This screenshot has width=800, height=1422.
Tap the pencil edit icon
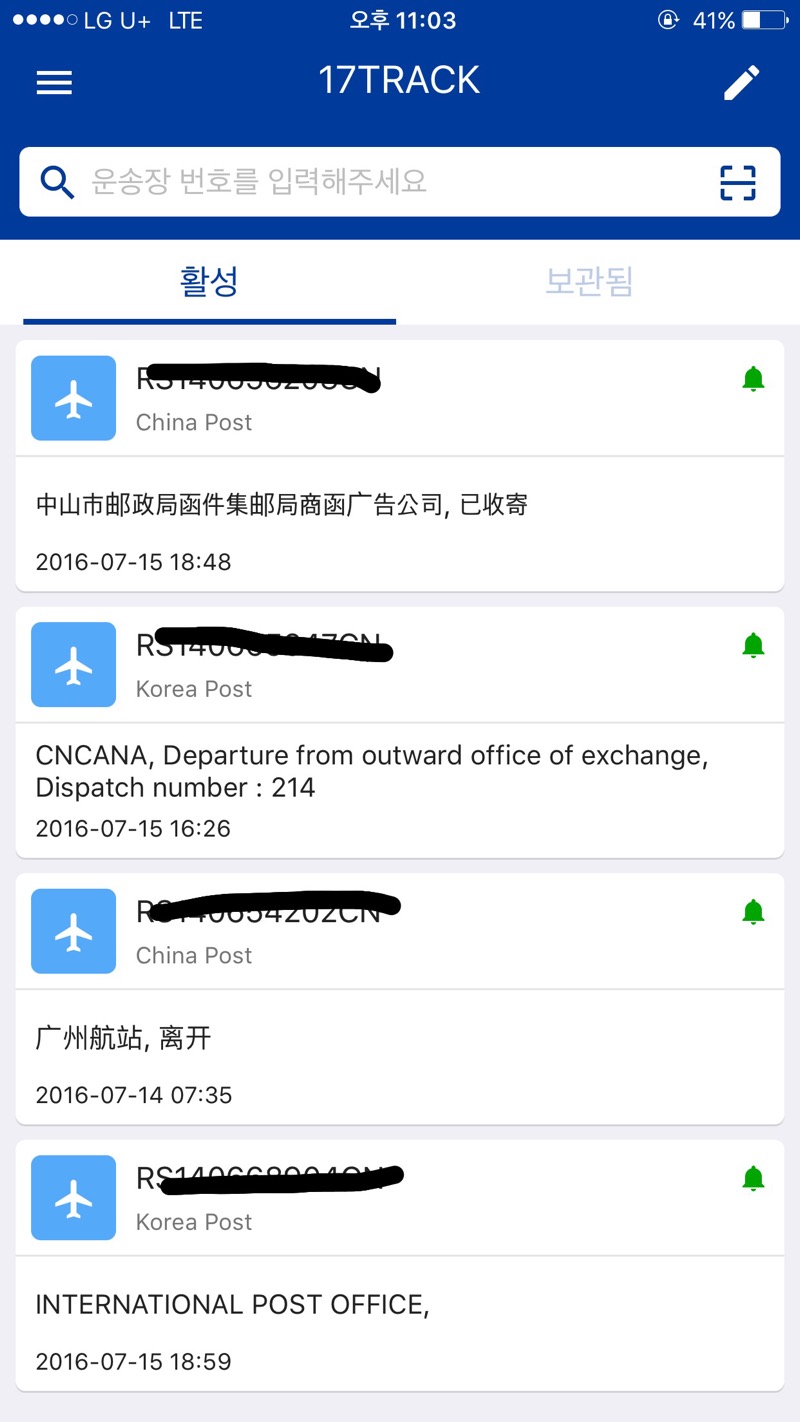pyautogui.click(x=741, y=82)
